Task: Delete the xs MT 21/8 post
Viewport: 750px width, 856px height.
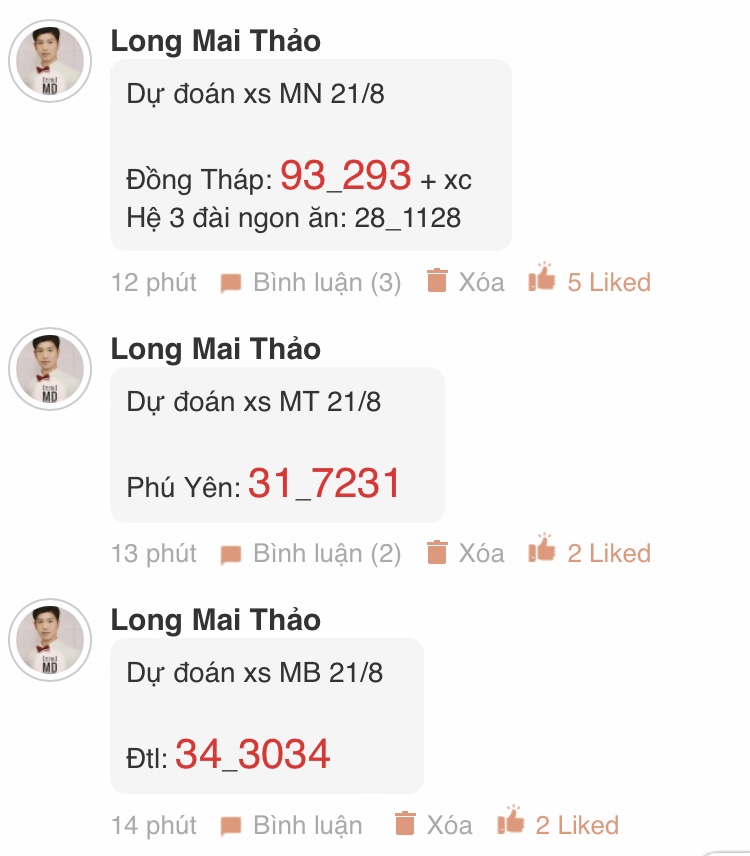Action: click(x=465, y=552)
